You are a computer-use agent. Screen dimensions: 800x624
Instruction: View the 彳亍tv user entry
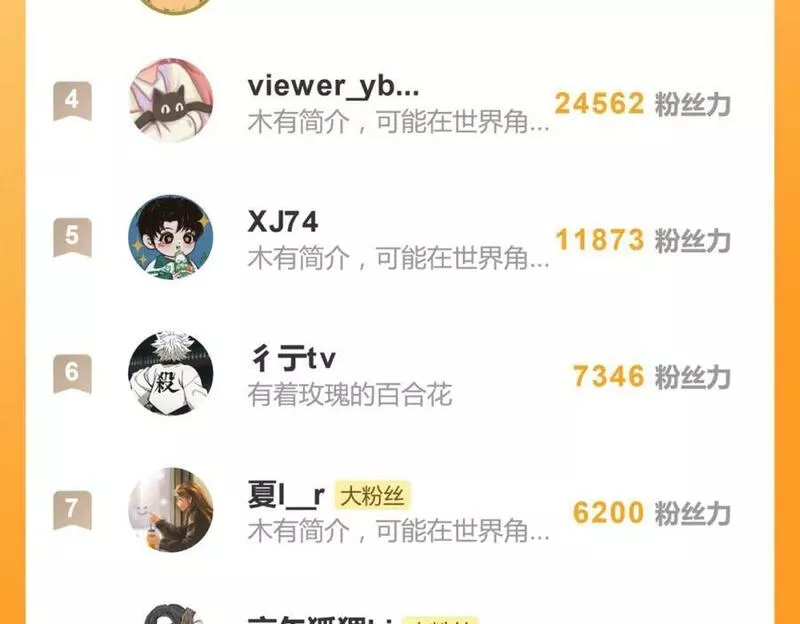click(398, 376)
